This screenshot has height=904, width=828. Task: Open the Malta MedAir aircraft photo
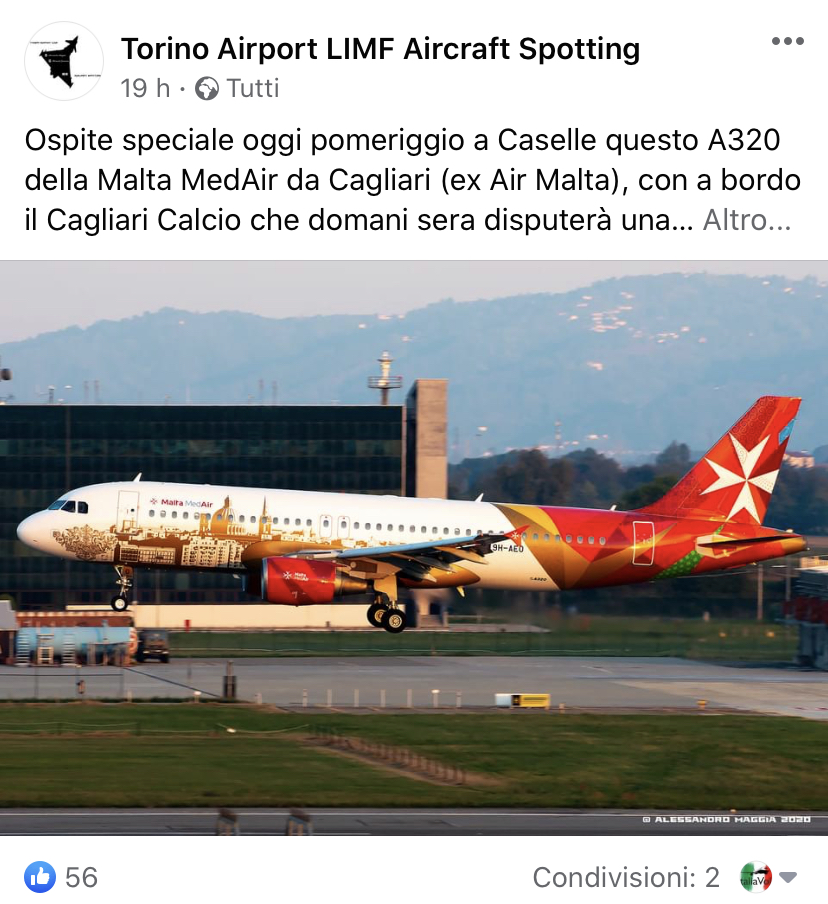tap(414, 547)
